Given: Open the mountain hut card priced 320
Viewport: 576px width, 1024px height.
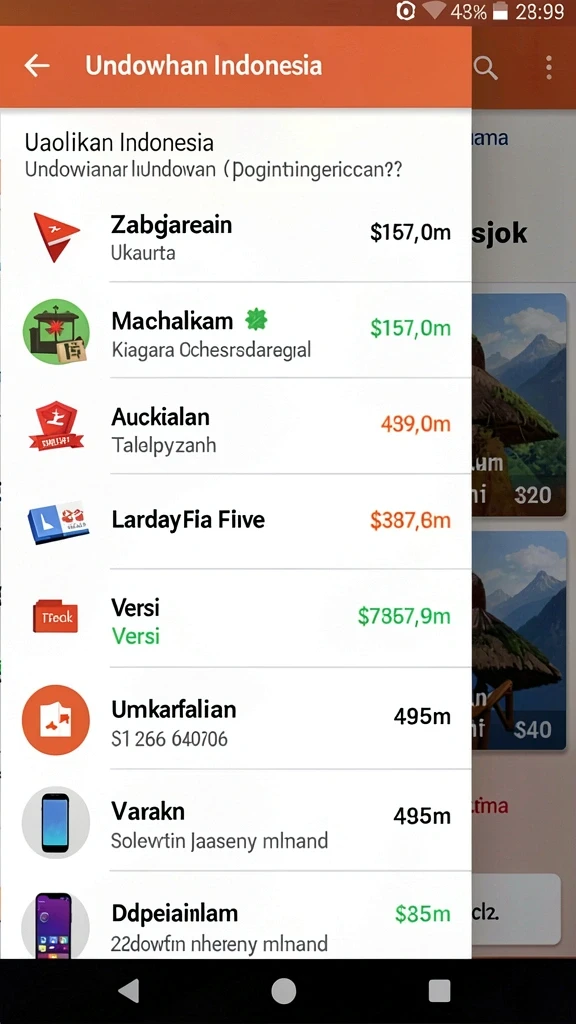Looking at the screenshot, I should pyautogui.click(x=519, y=405).
